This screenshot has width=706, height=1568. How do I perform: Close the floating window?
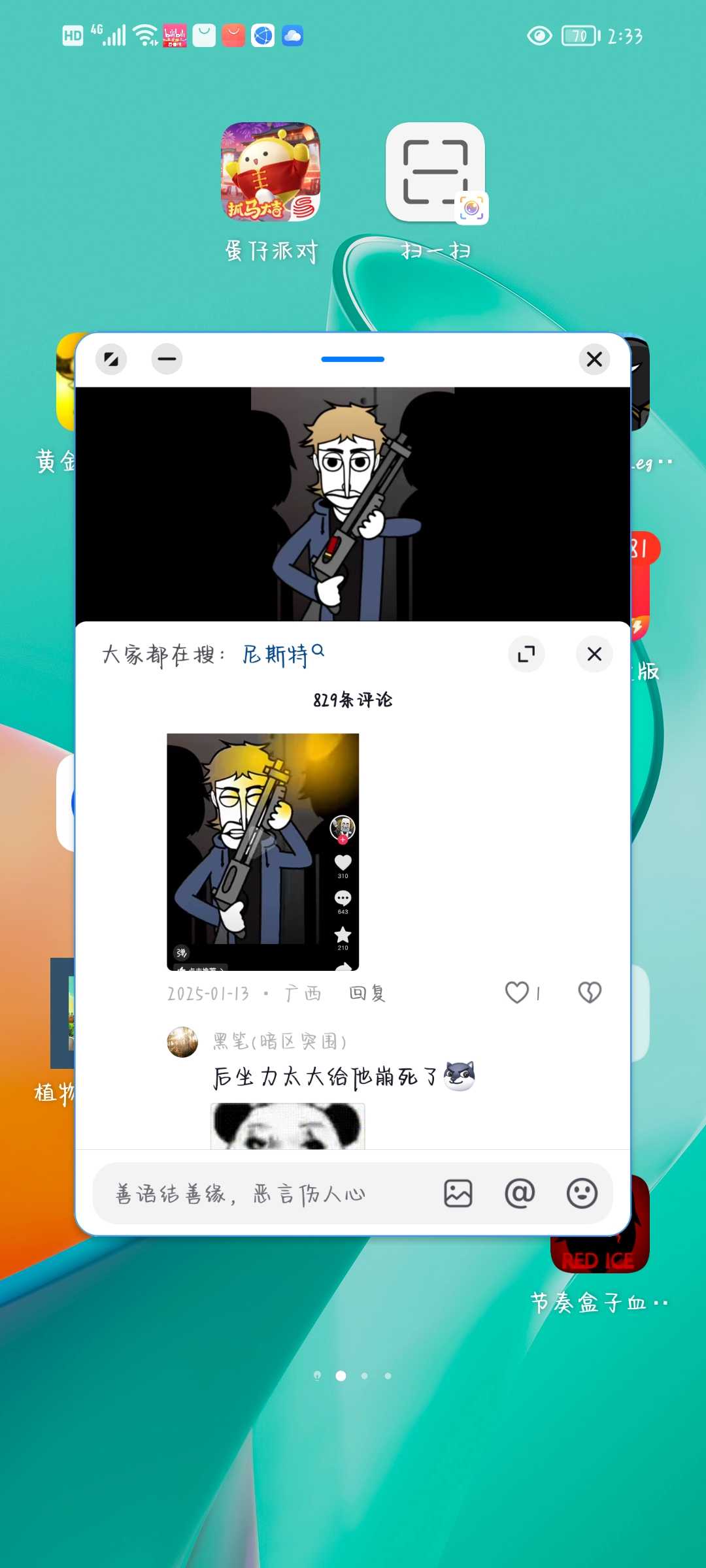(x=594, y=359)
